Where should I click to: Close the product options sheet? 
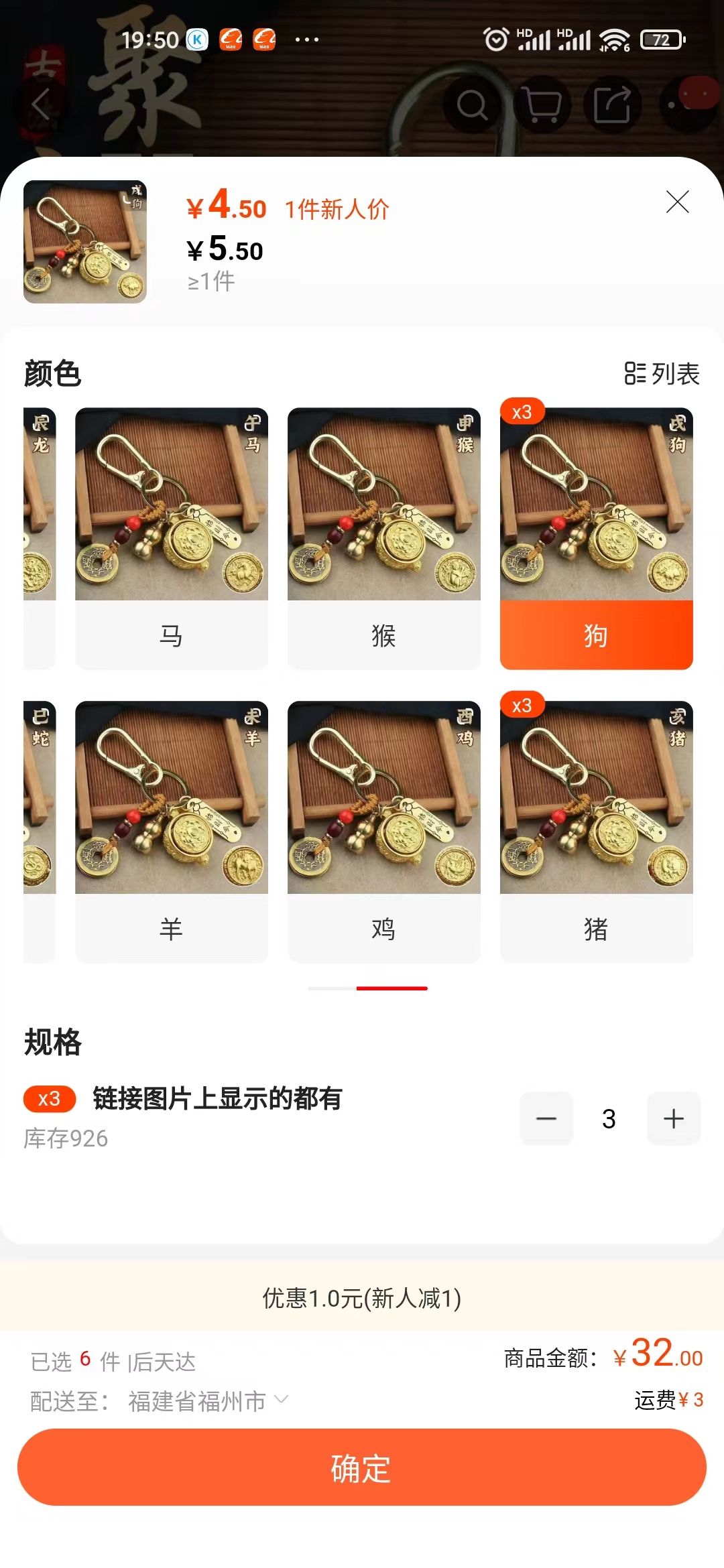(x=677, y=202)
